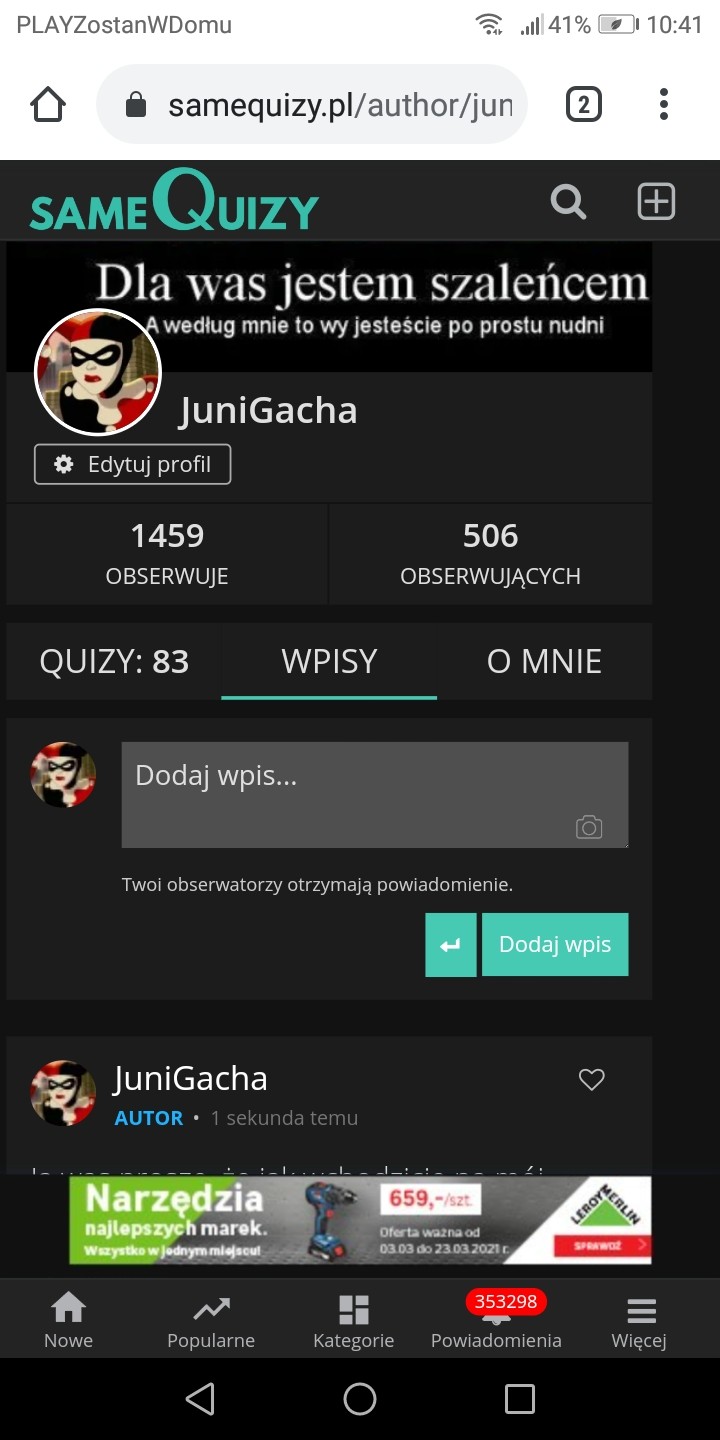This screenshot has width=720, height=1440.
Task: Open Kategorie in the bottom bar
Action: (354, 1320)
